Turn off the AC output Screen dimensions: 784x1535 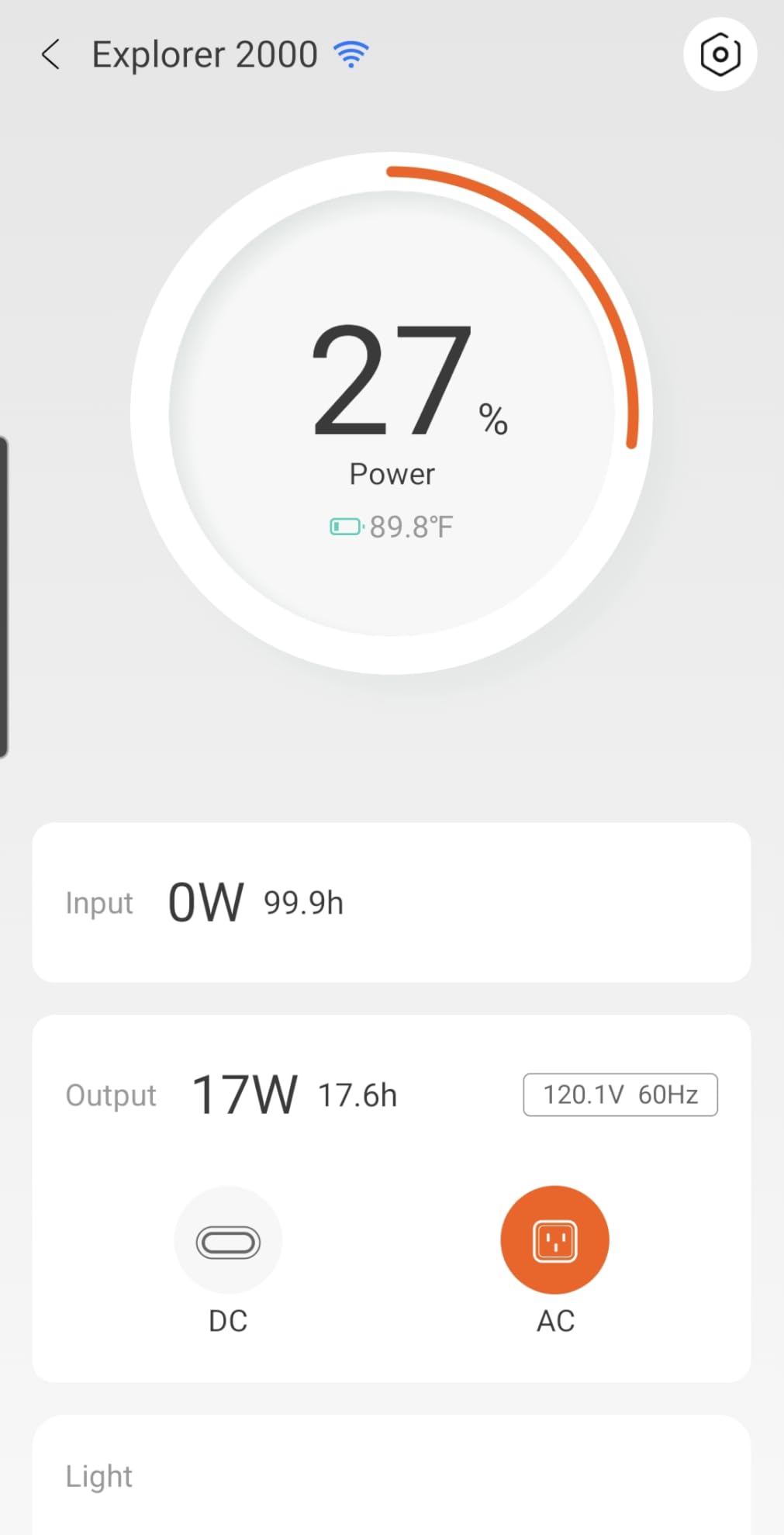pos(555,1239)
